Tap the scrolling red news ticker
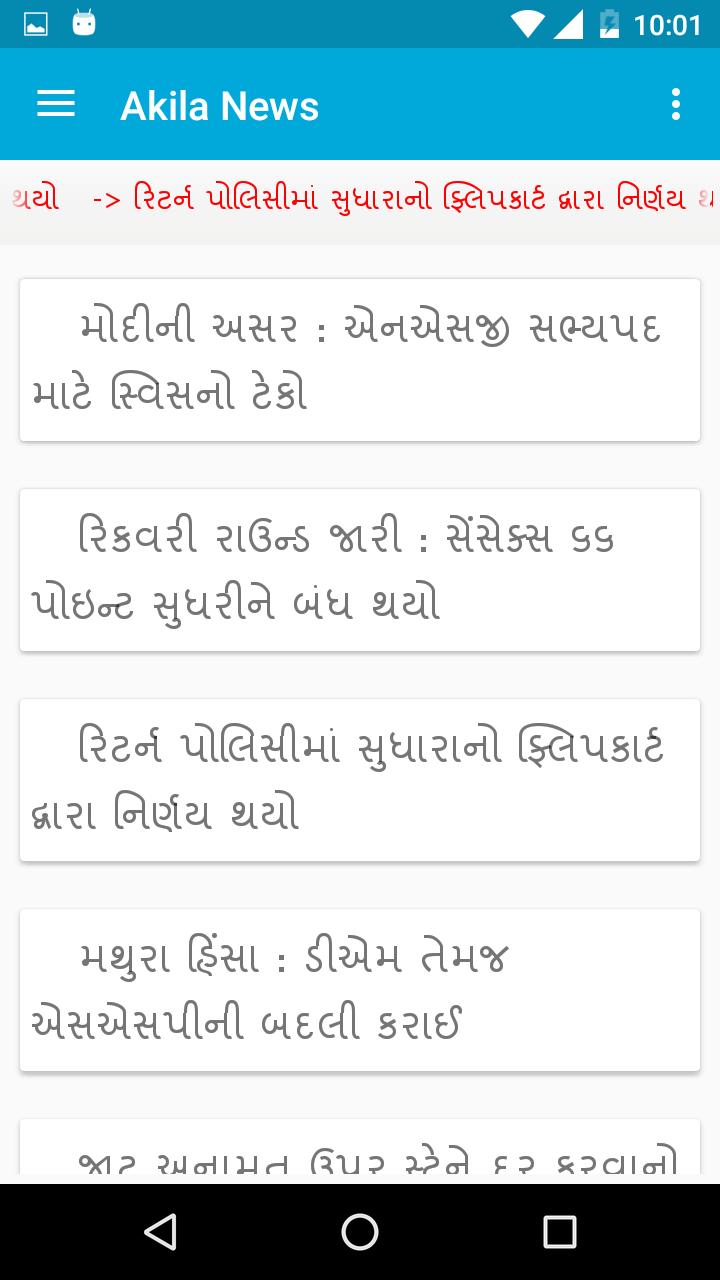Image resolution: width=720 pixels, height=1280 pixels. click(360, 199)
